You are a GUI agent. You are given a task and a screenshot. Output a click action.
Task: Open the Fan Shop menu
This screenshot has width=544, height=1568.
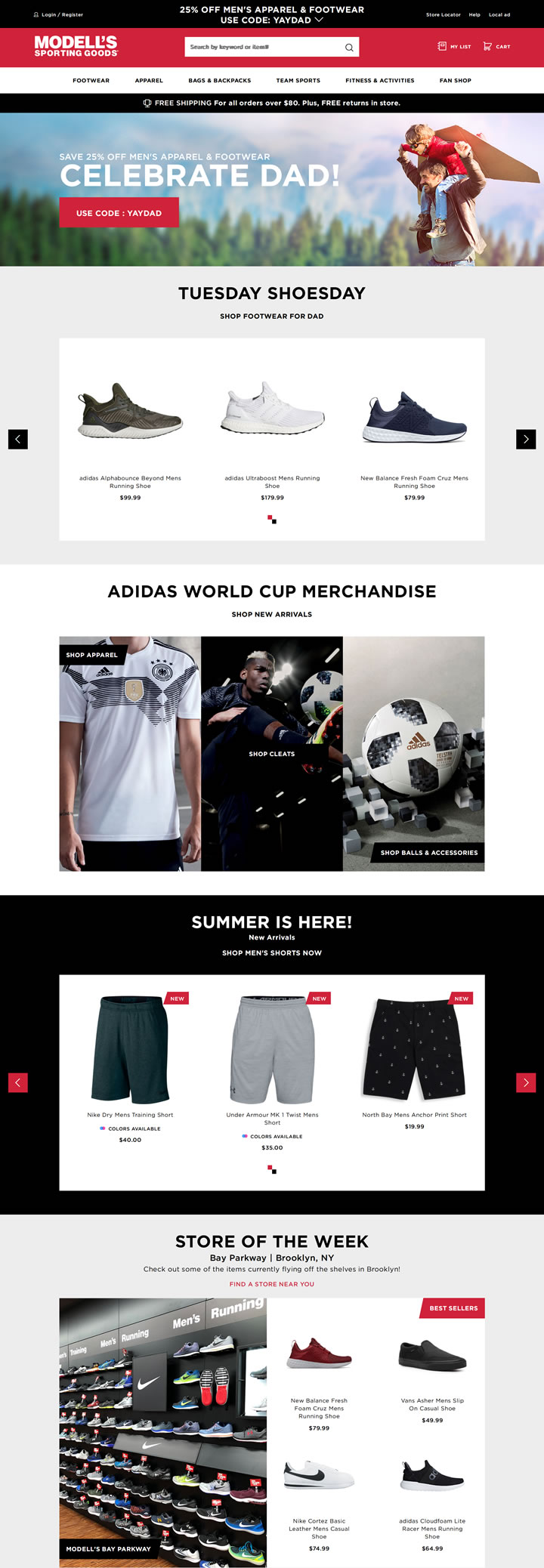coord(455,80)
